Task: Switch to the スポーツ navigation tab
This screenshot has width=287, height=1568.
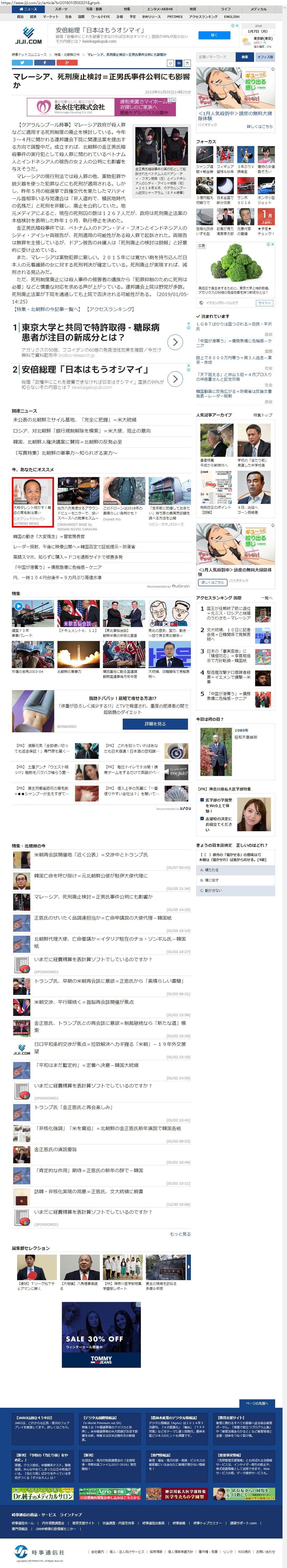Action: click(x=61, y=9)
